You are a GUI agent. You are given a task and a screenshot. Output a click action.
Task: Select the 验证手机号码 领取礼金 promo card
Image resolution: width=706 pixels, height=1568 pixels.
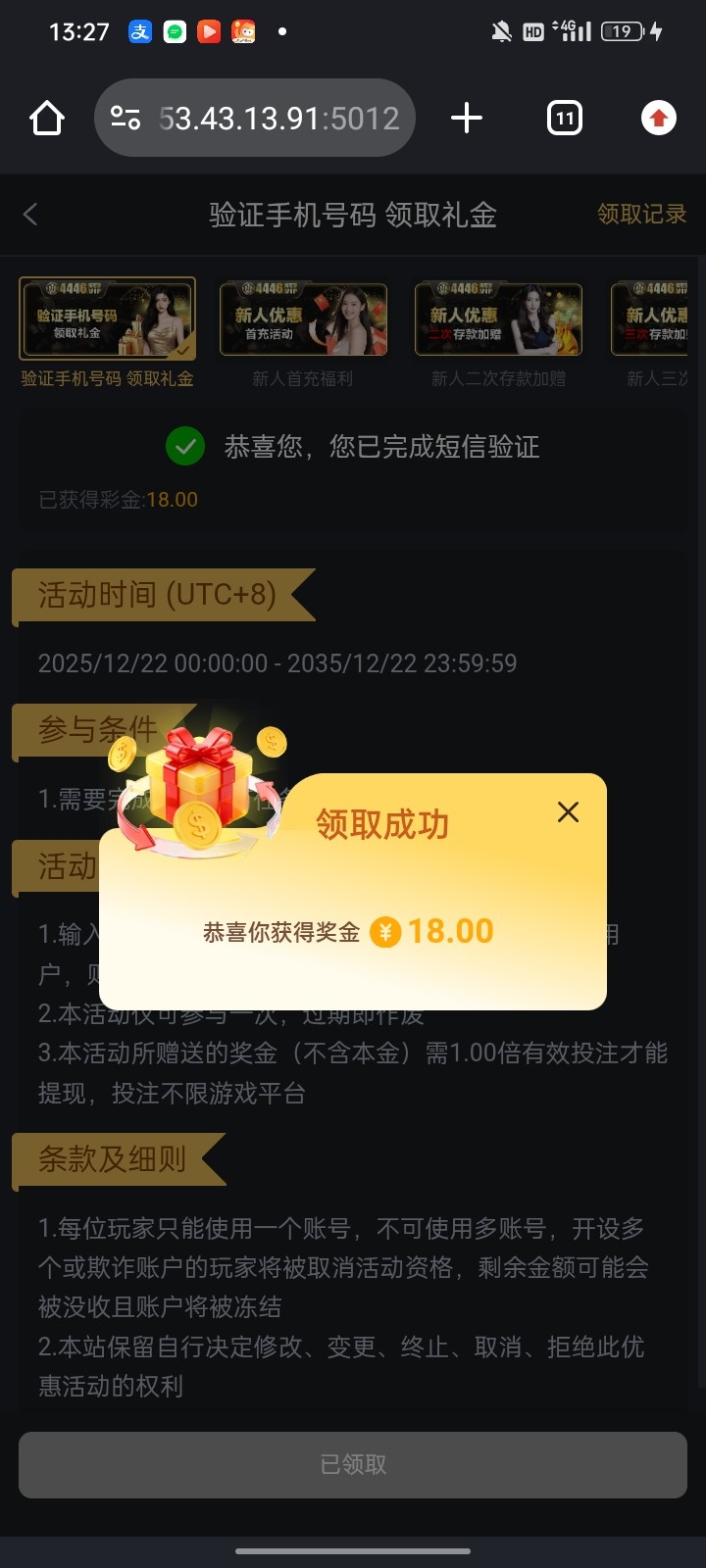pyautogui.click(x=108, y=319)
